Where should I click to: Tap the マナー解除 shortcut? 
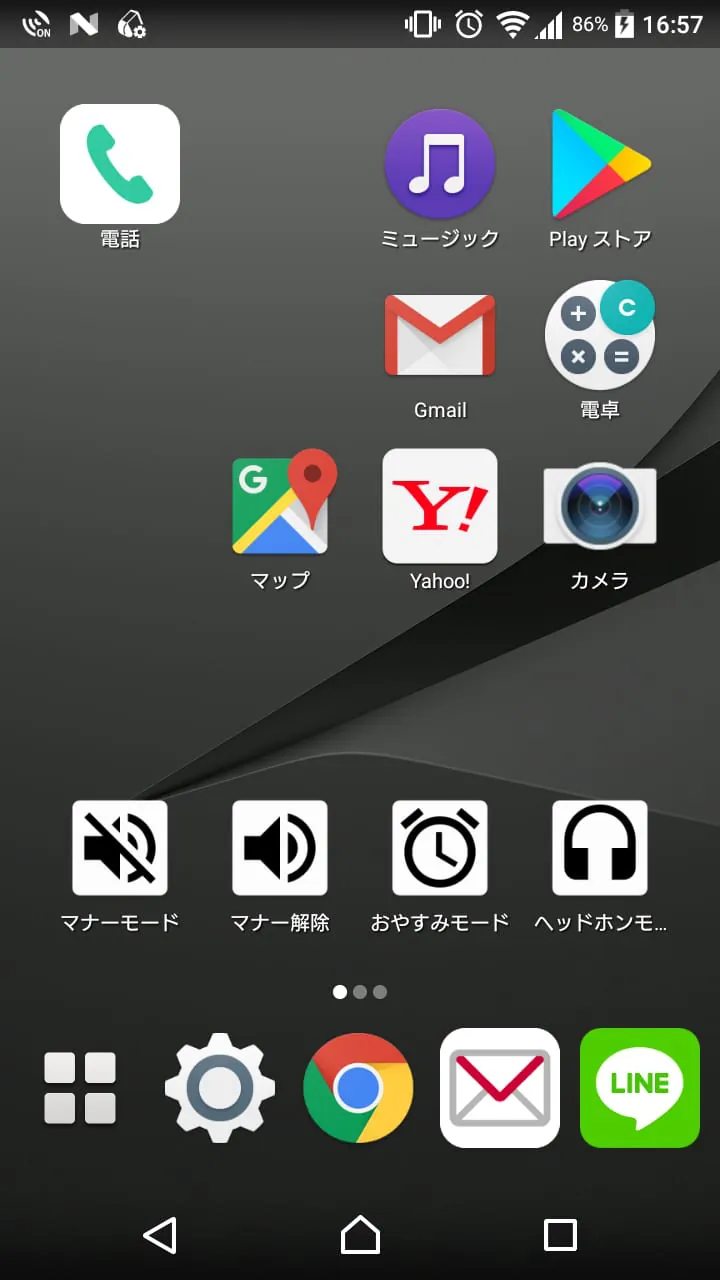(280, 848)
